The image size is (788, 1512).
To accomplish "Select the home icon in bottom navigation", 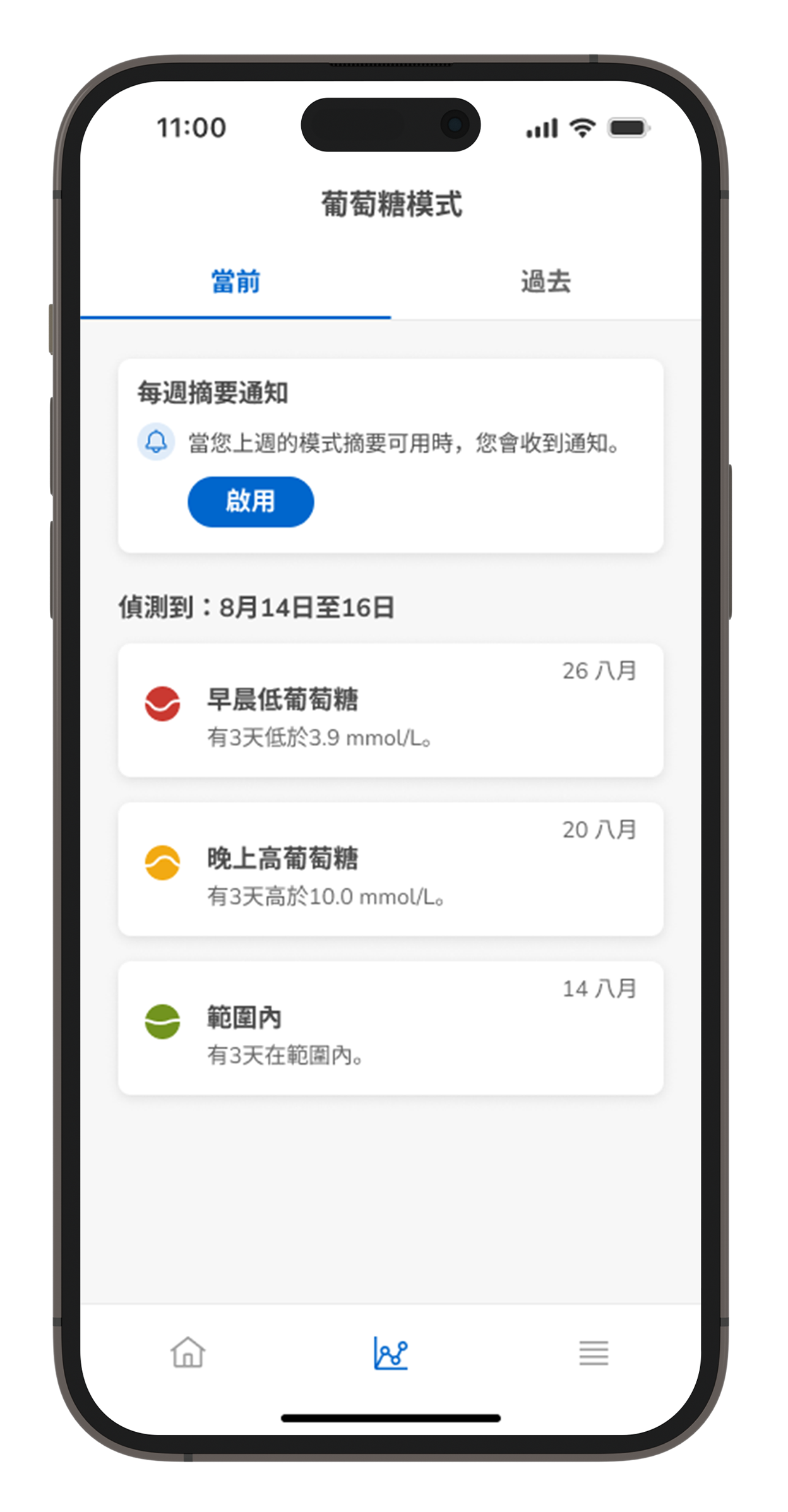I will click(x=187, y=1355).
